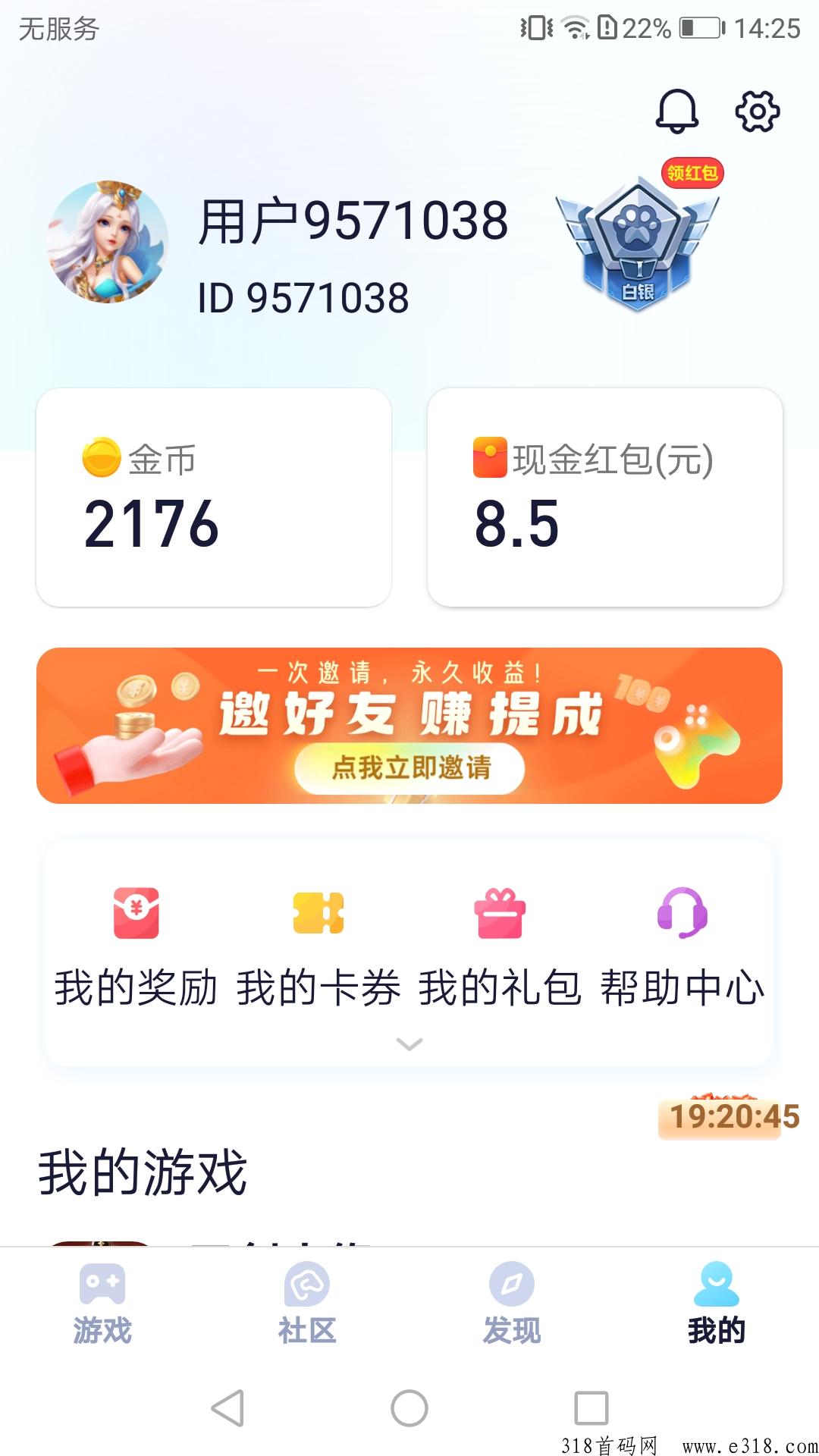Image resolution: width=819 pixels, height=1456 pixels.
Task: Open 我的卡券
Action: point(318,948)
